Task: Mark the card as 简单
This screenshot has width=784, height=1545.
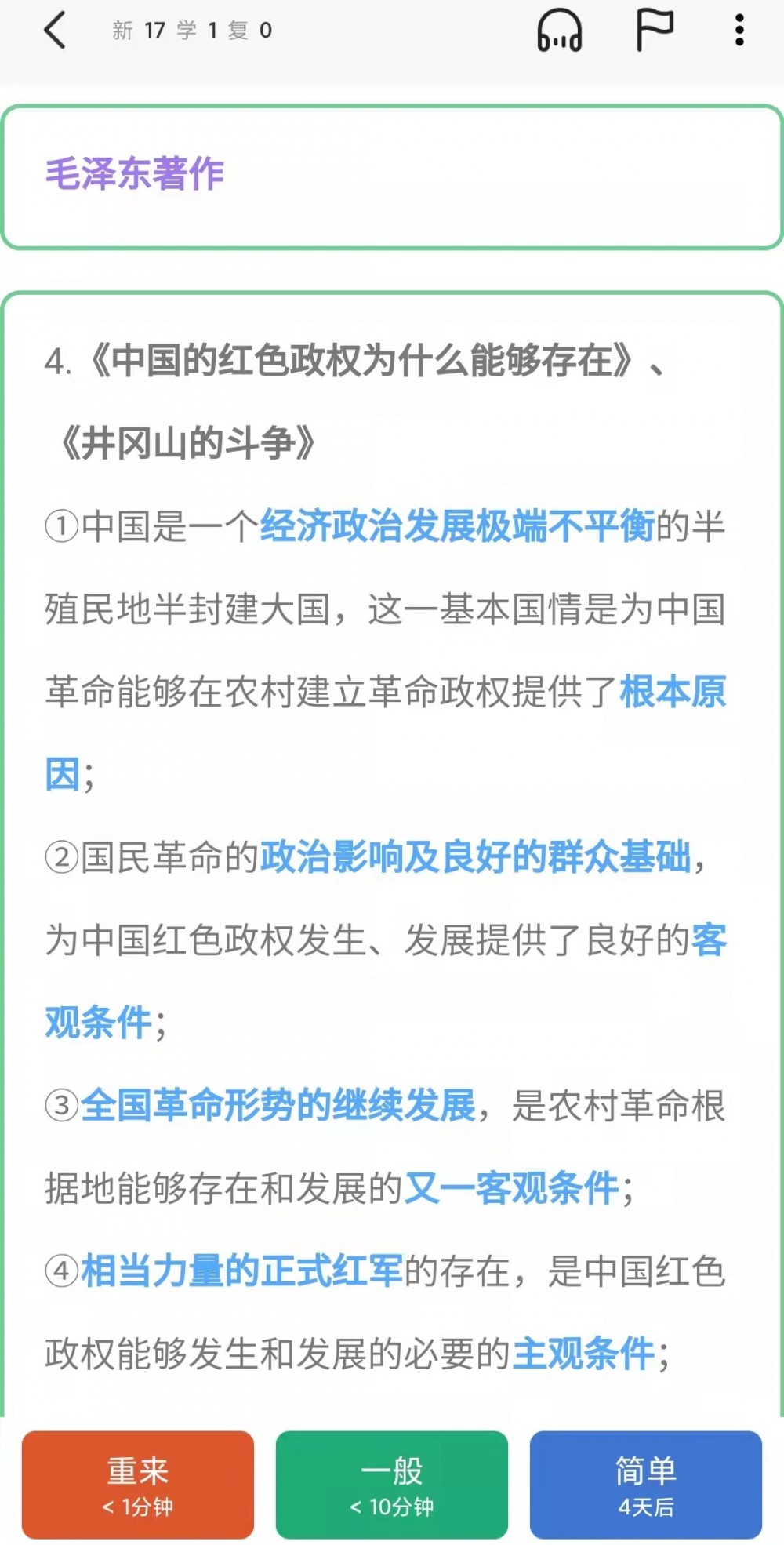Action: 646,1485
